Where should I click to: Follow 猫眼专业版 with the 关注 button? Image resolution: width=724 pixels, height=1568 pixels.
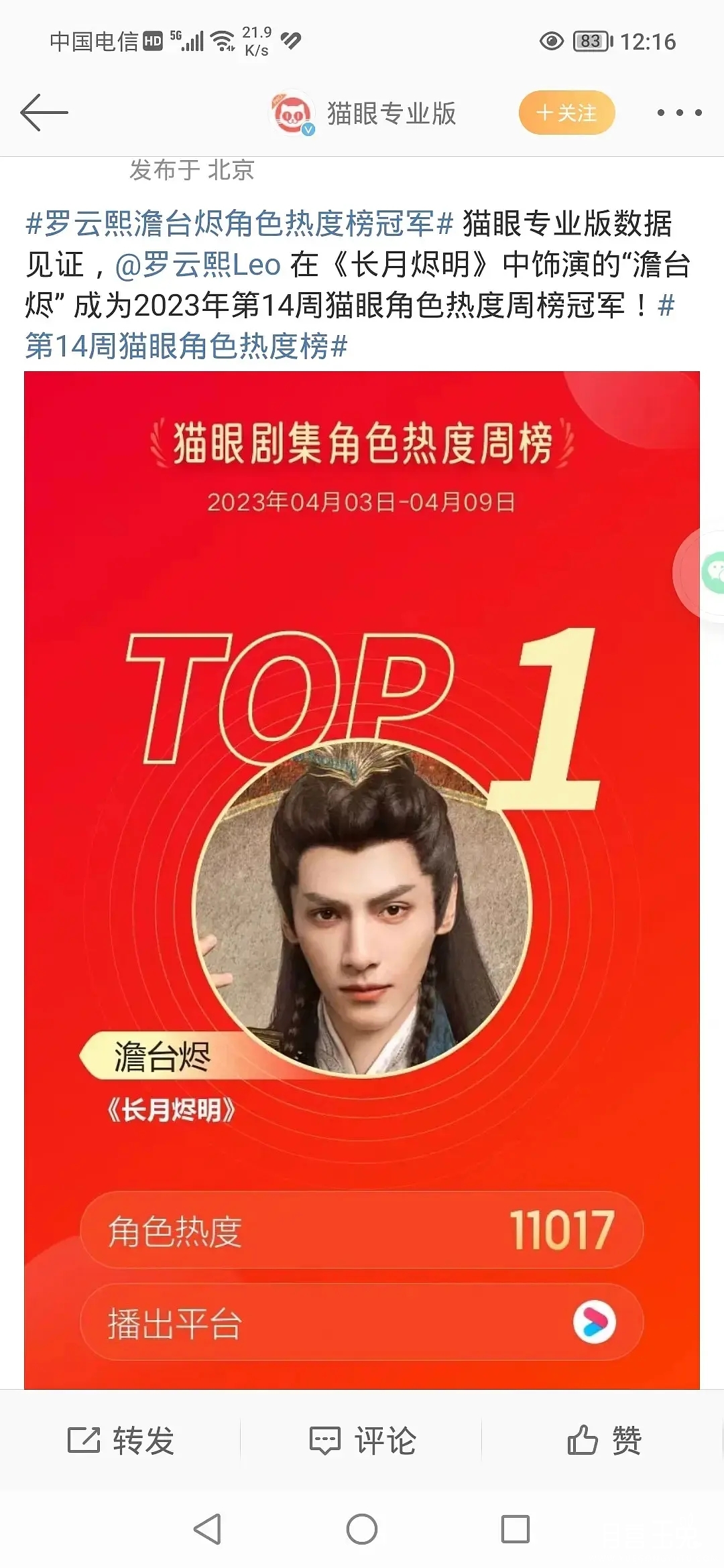point(566,113)
